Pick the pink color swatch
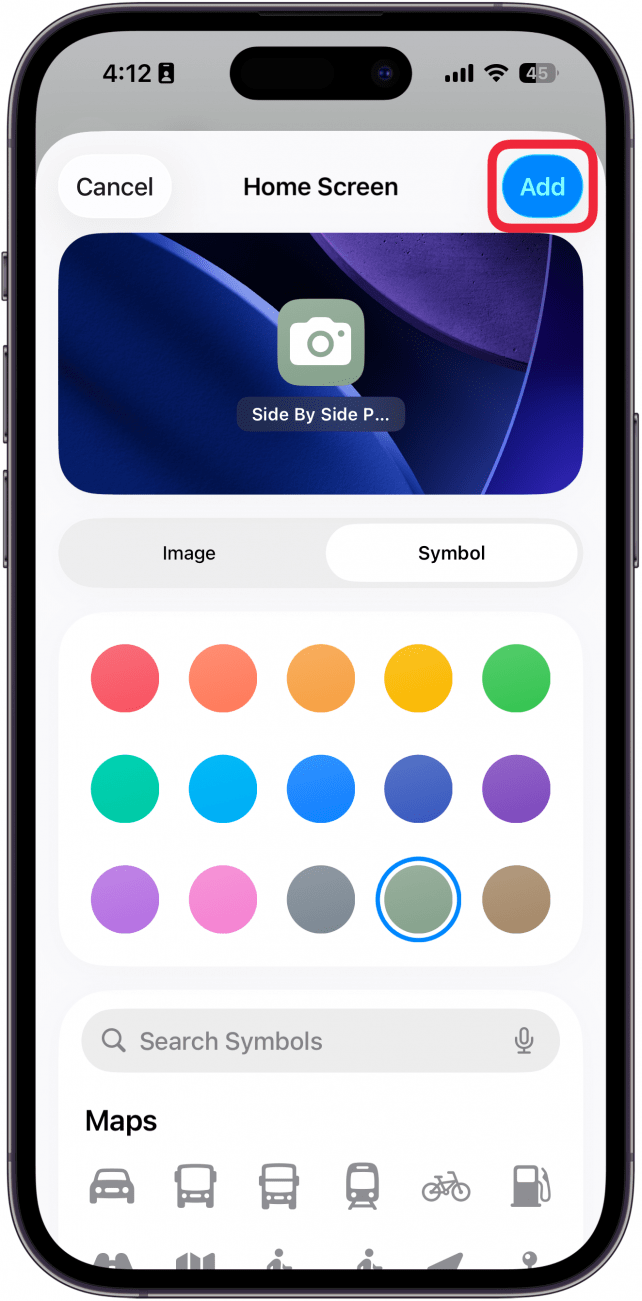This screenshot has height=1301, width=642. (223, 900)
